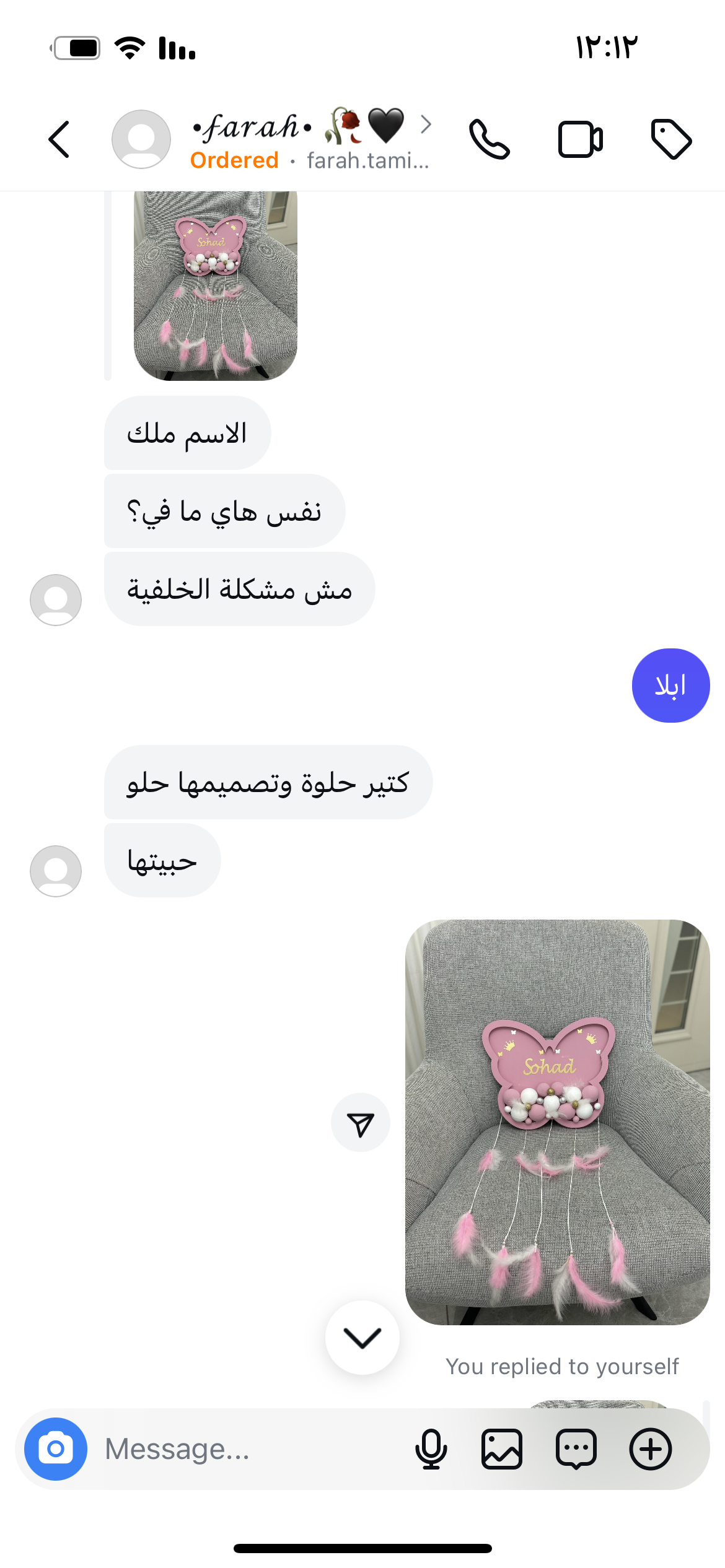Record a voice message with the microphone
The width and height of the screenshot is (725, 1568).
point(431,1449)
